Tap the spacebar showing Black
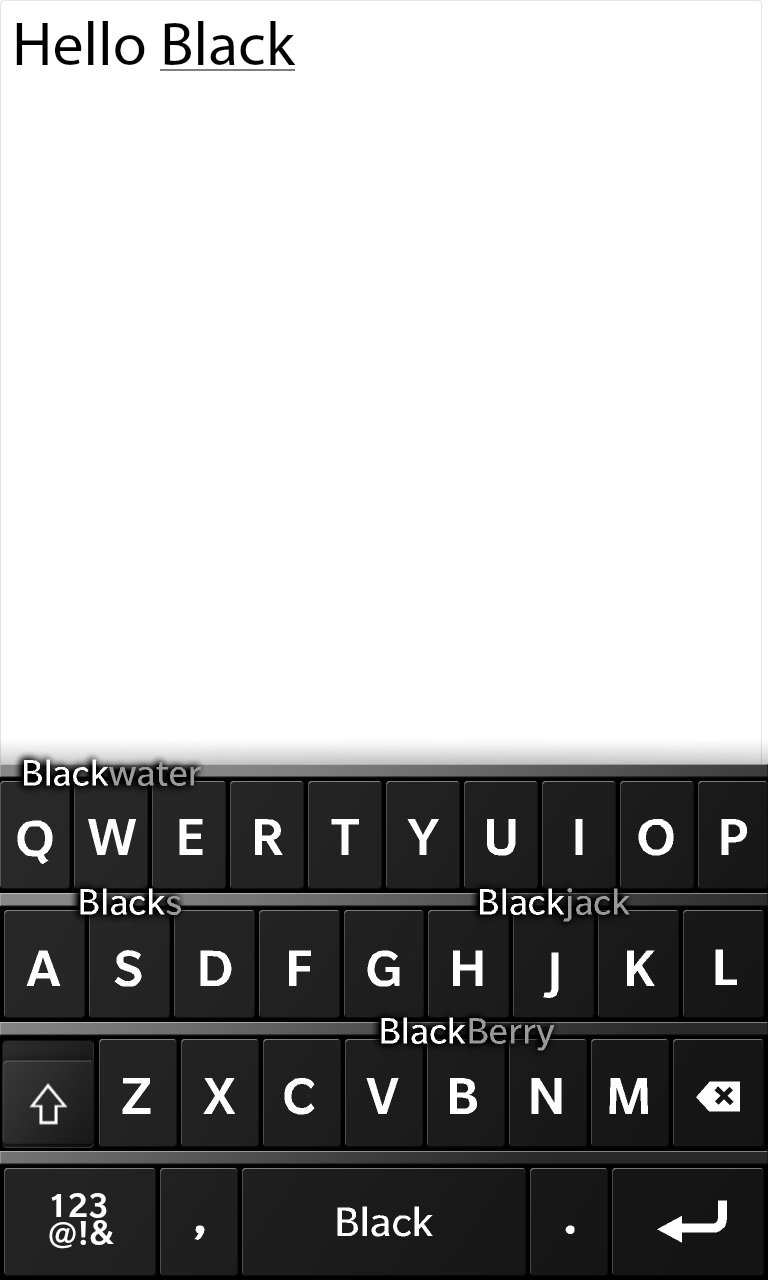The height and width of the screenshot is (1280, 768). click(x=384, y=1220)
